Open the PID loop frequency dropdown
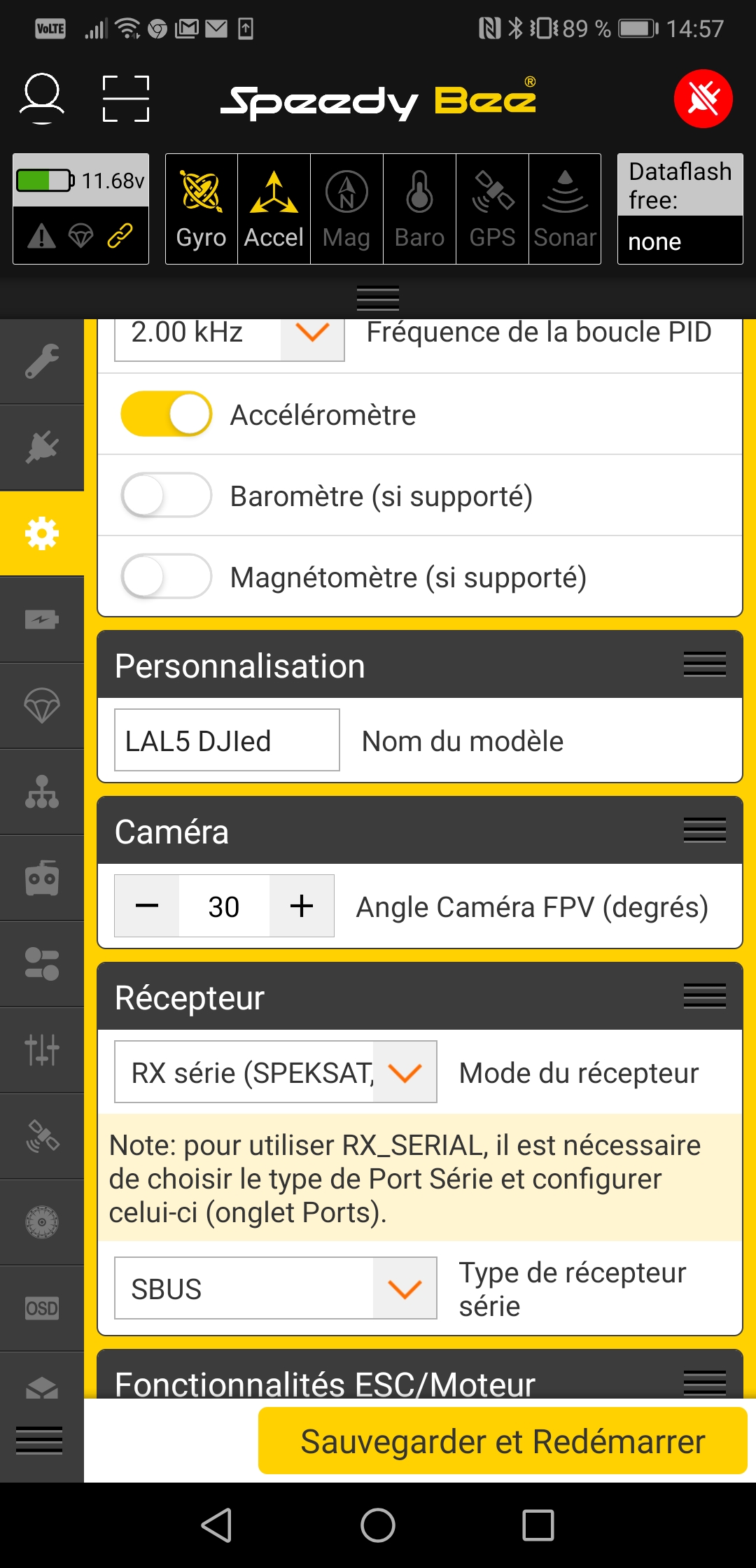The image size is (756, 1568). (x=230, y=336)
